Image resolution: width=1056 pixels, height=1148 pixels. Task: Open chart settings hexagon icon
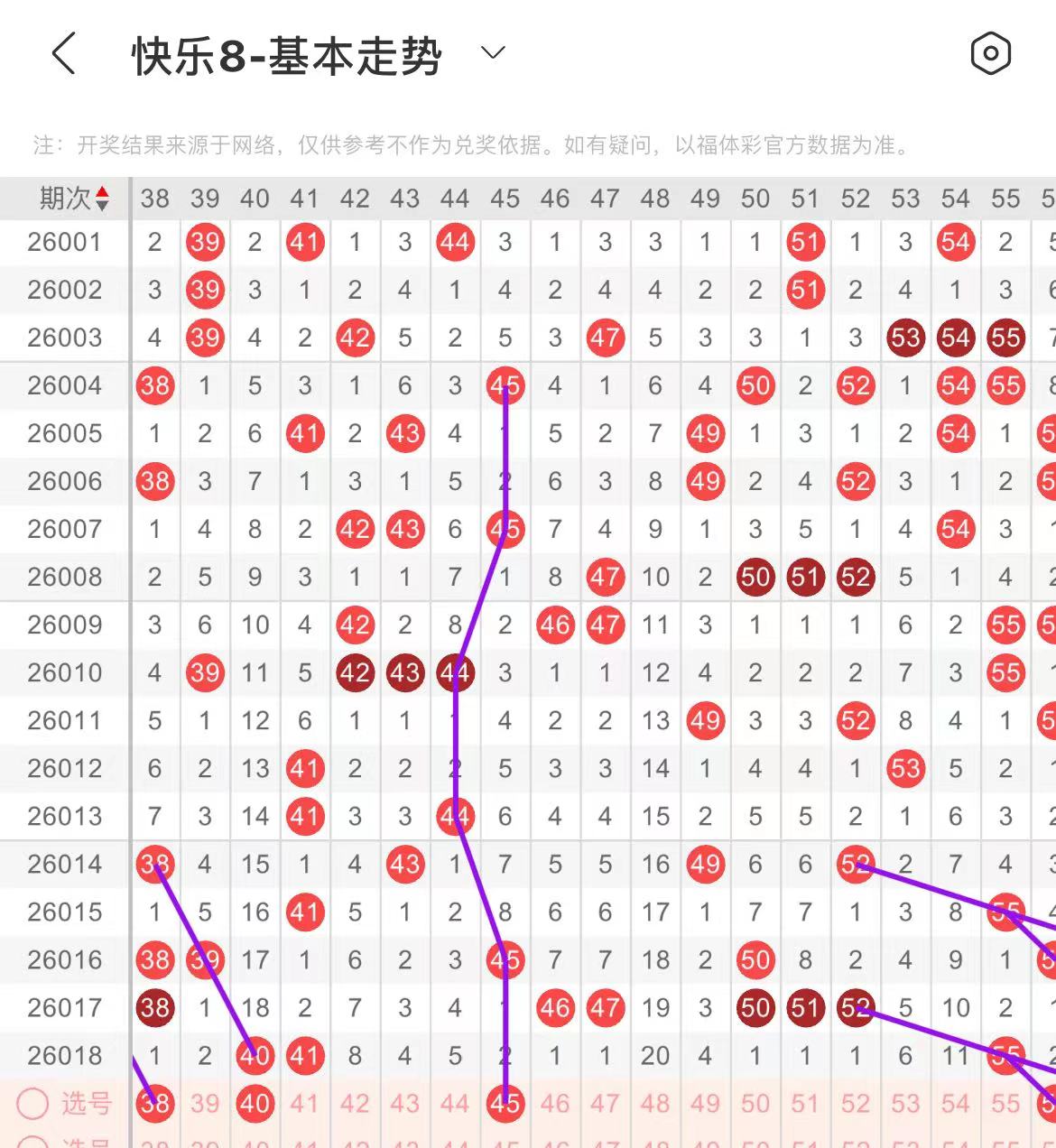990,54
